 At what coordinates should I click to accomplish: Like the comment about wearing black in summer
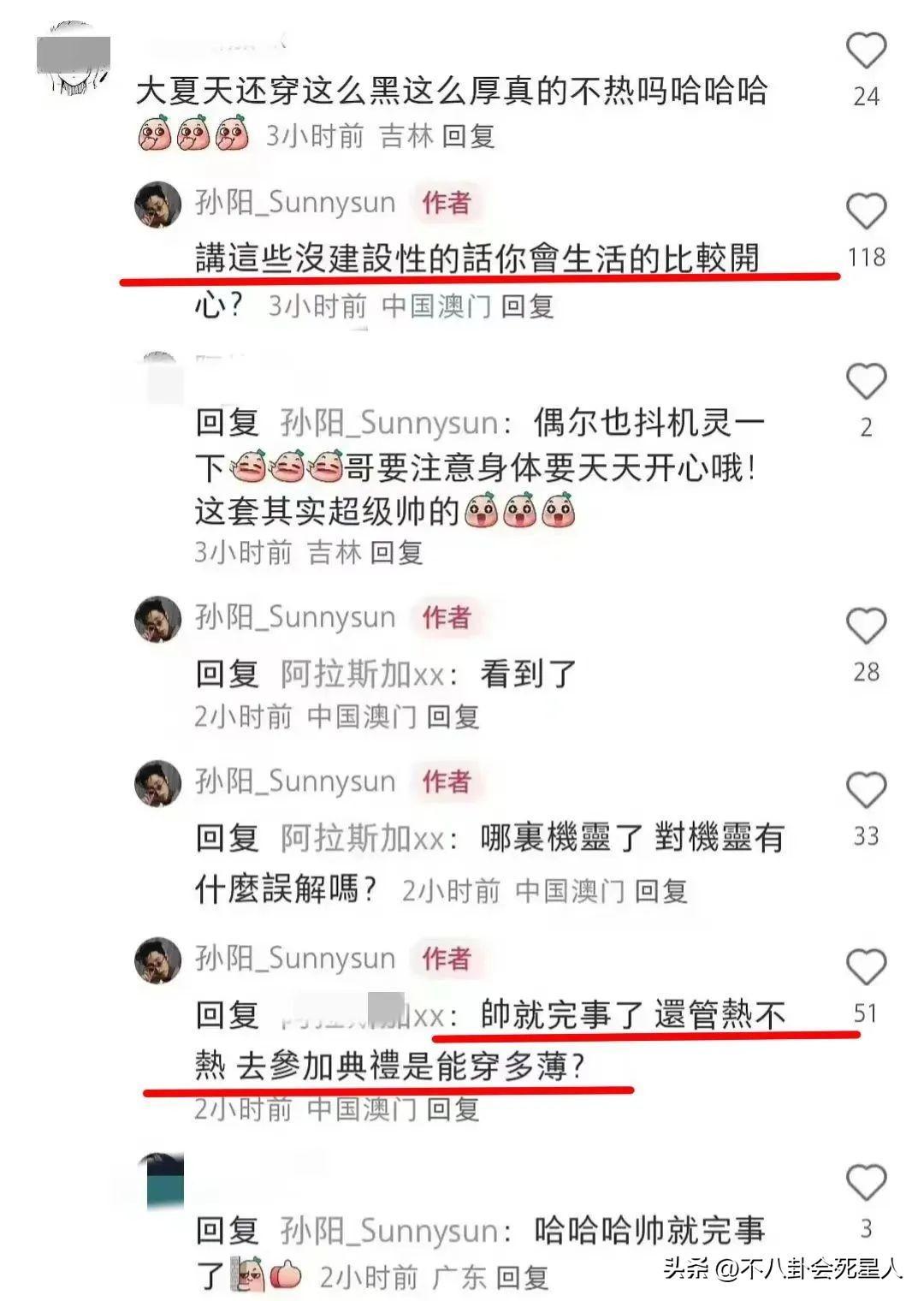(866, 51)
